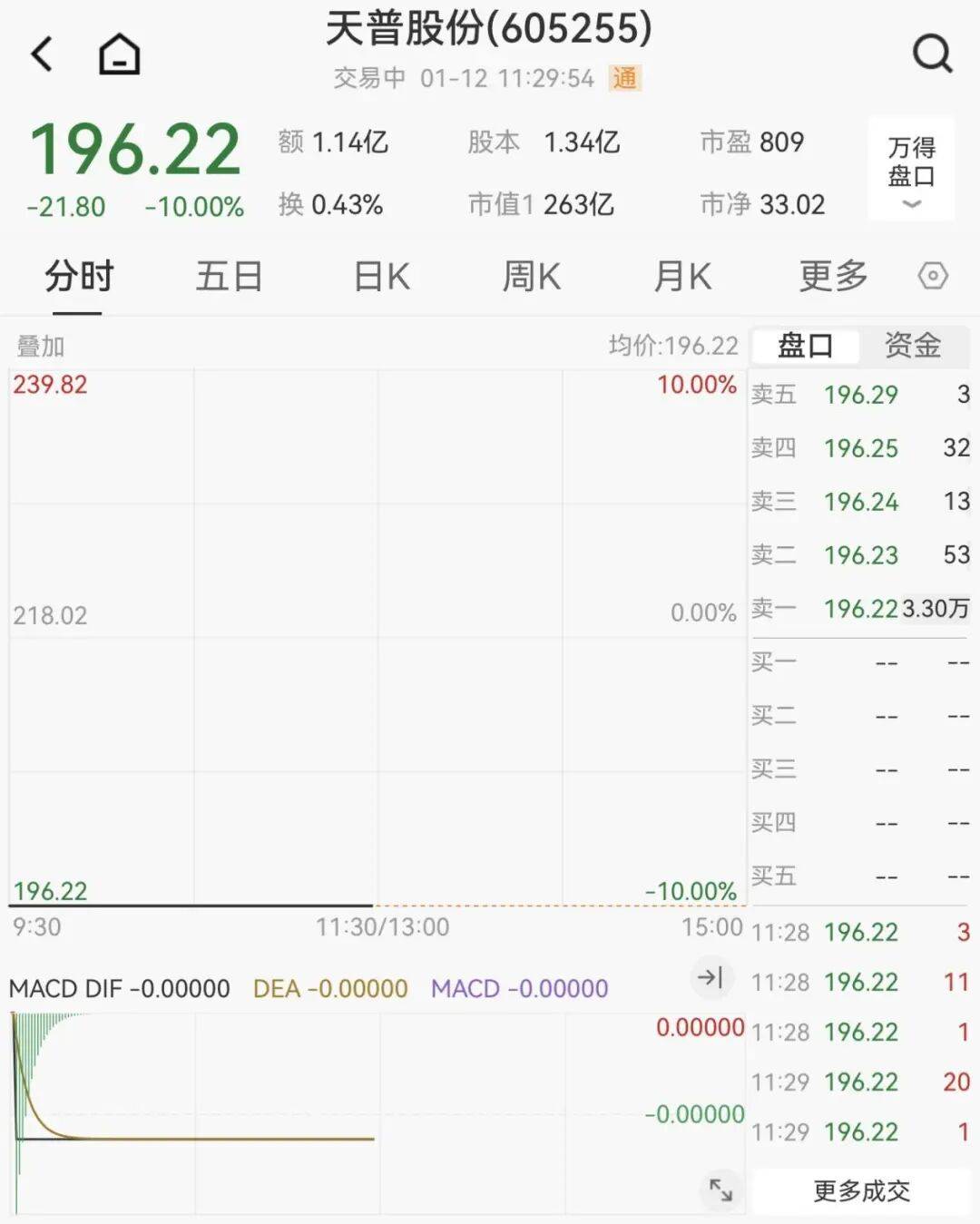Switch to 盘口 order book view
Image resolution: width=980 pixels, height=1224 pixels.
click(807, 346)
